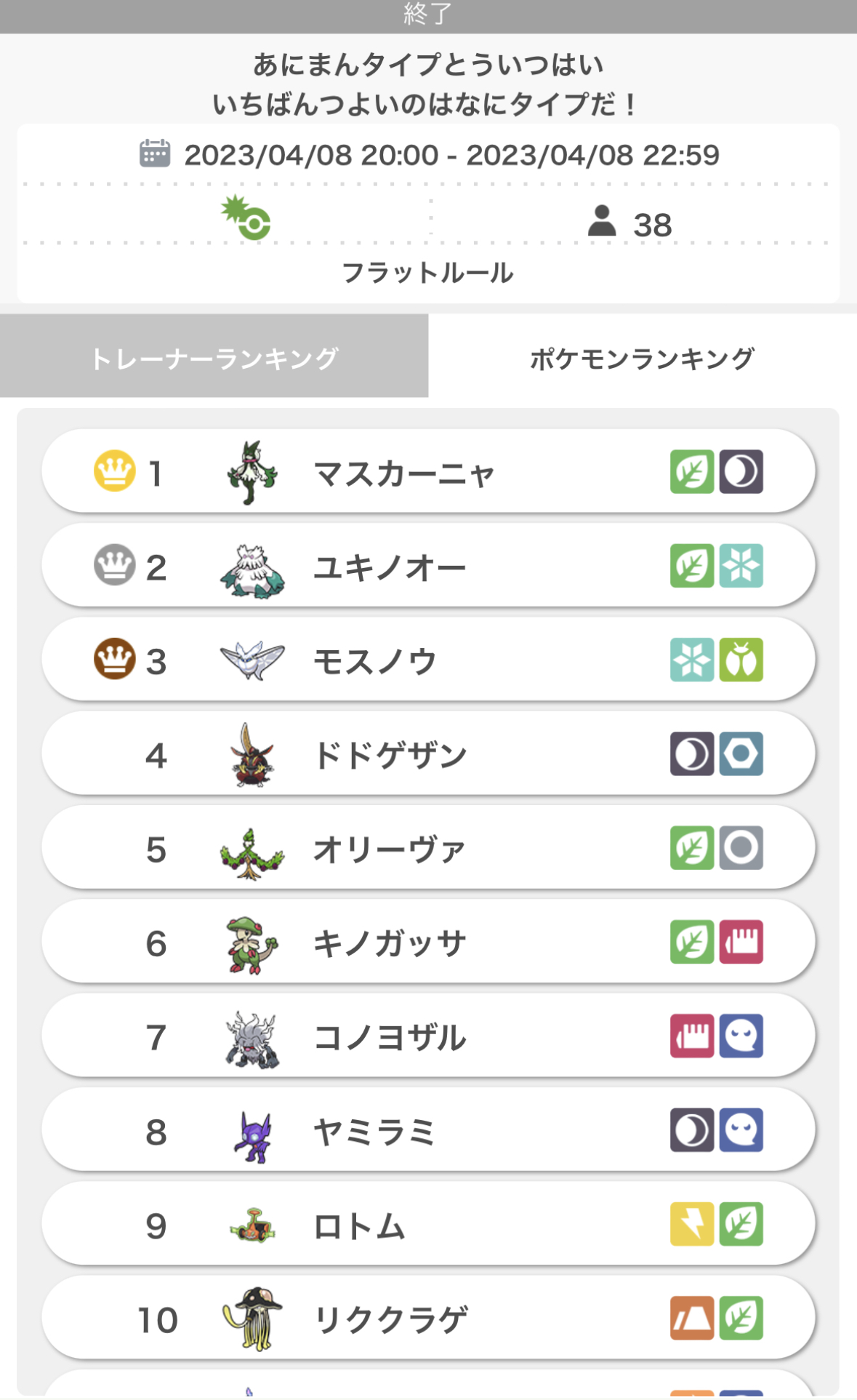Tap the ロトム ranking row
The width and height of the screenshot is (857, 1400).
pyautogui.click(x=427, y=1225)
